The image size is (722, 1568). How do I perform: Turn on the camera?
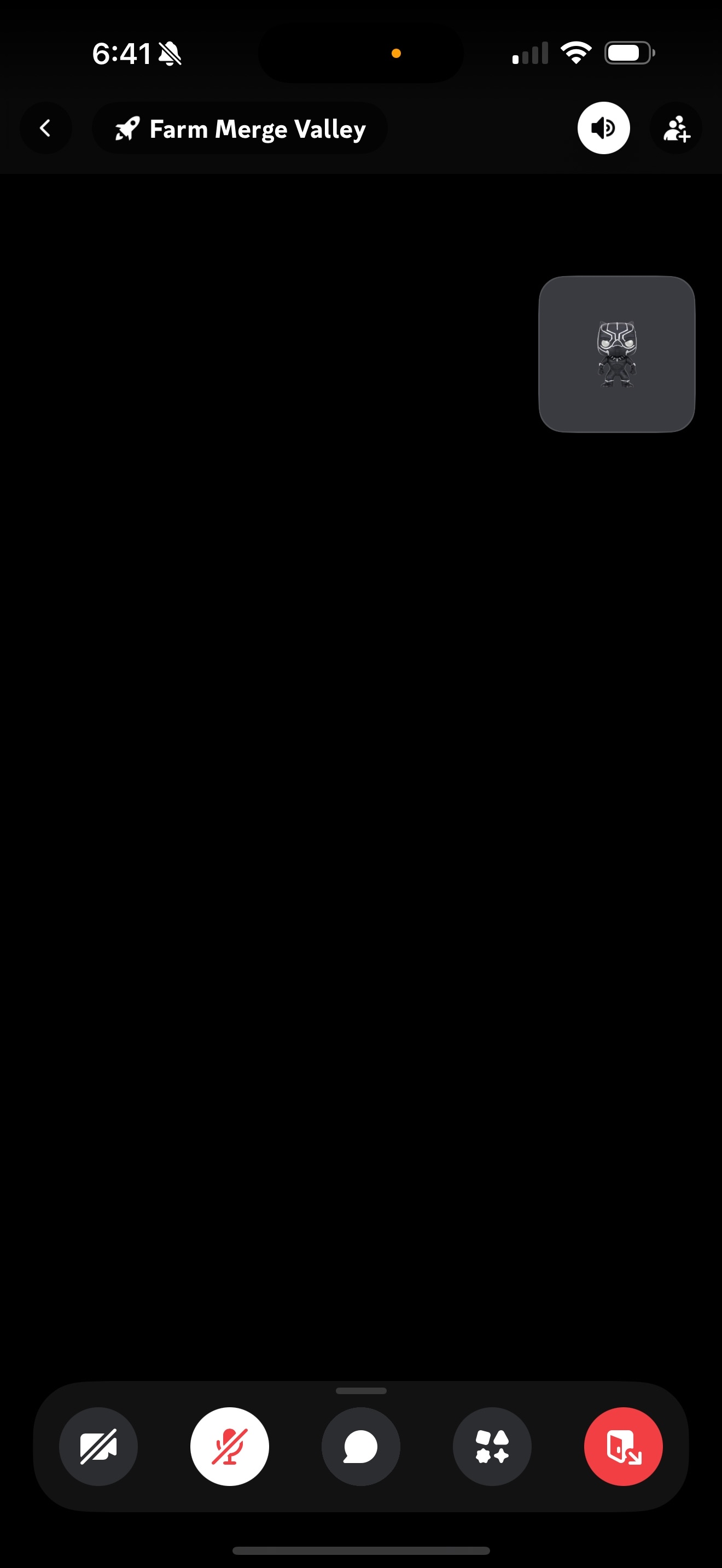(98, 1446)
